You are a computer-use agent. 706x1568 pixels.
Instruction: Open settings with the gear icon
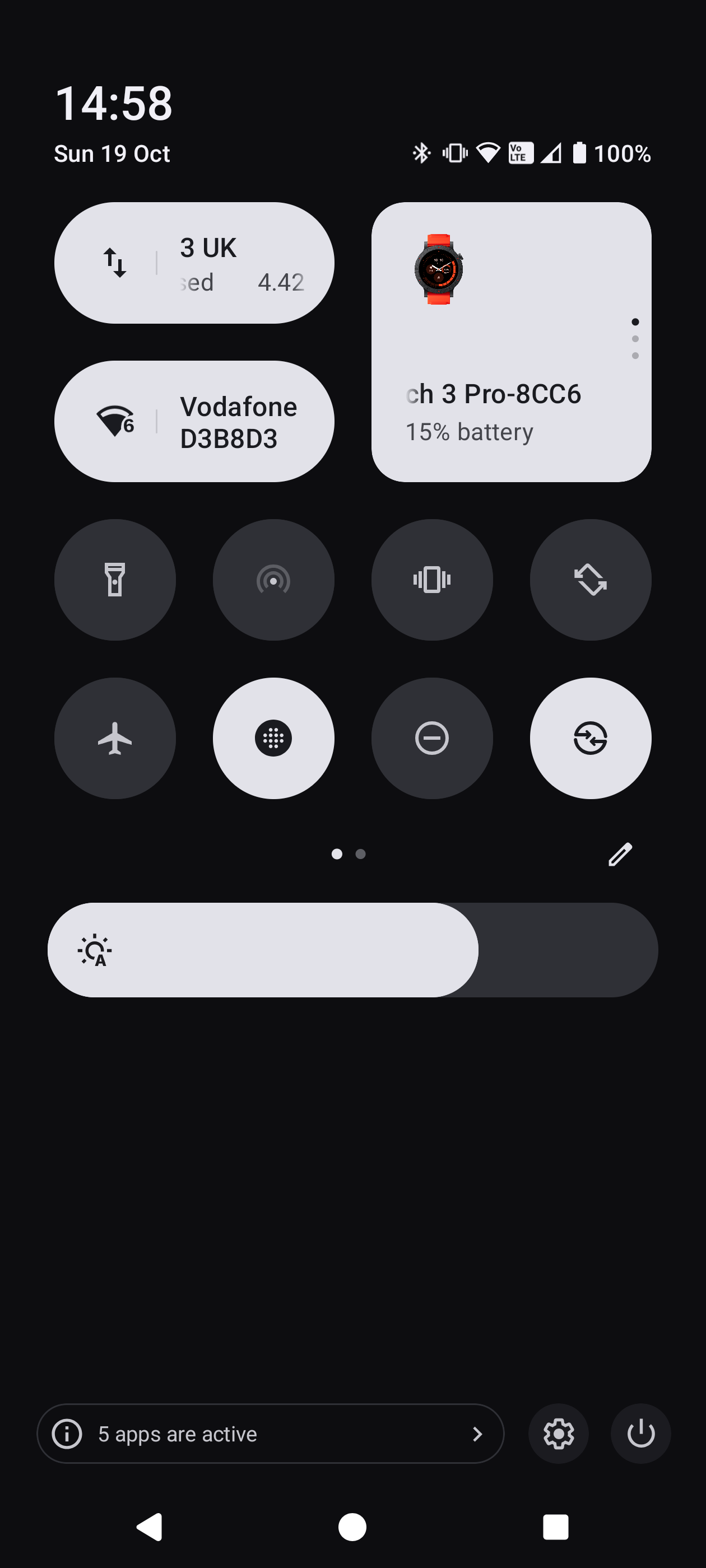click(558, 1434)
